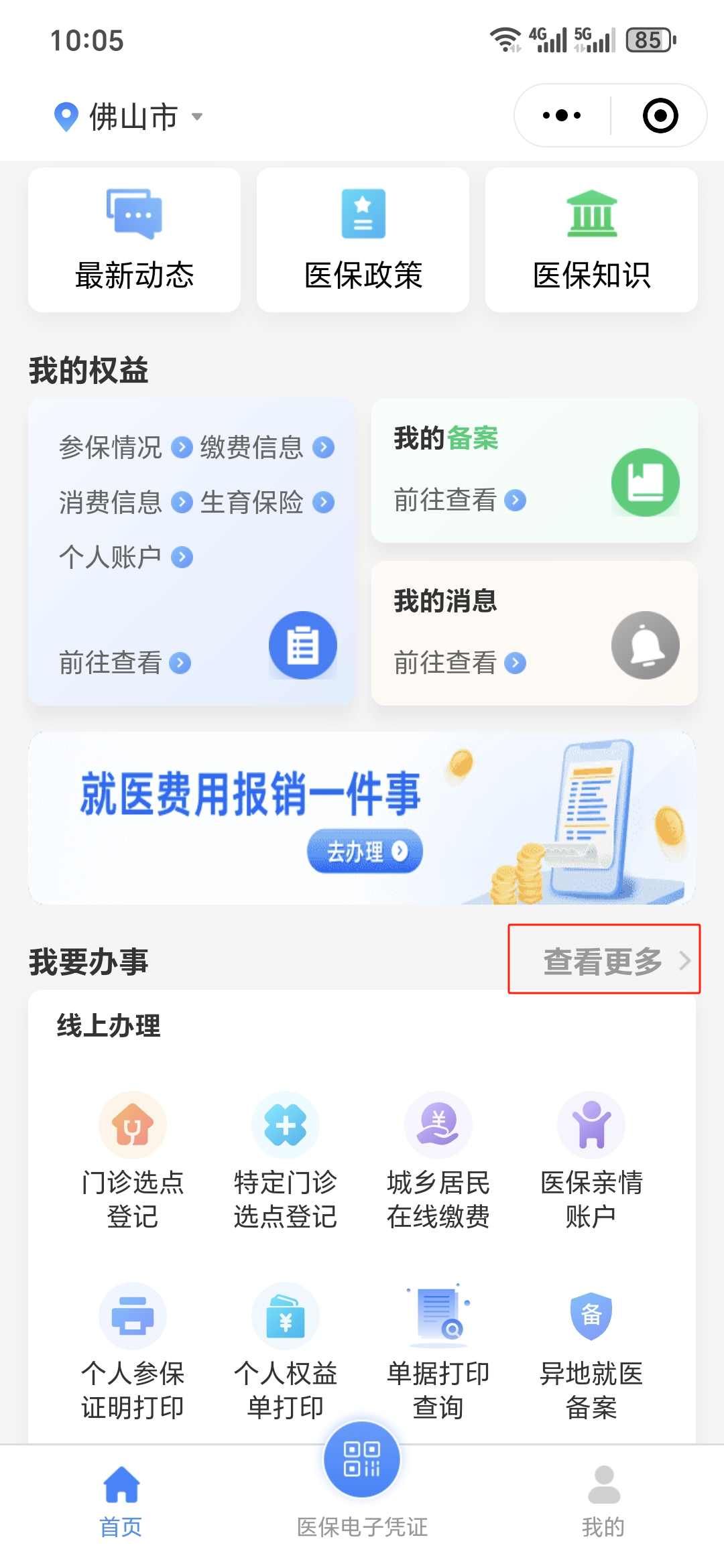724x1568 pixels.
Task: Open the 佛山市 city selector
Action: click(129, 117)
